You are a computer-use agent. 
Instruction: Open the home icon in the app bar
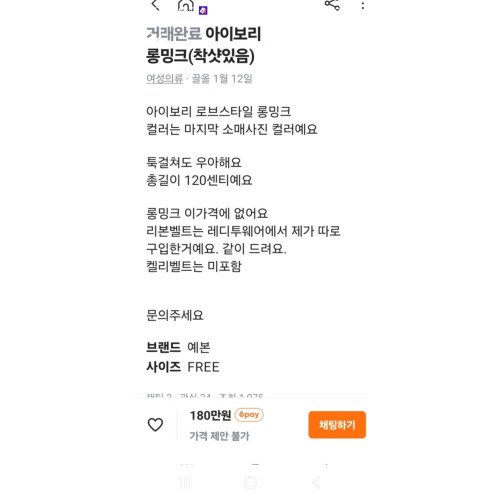pyautogui.click(x=186, y=5)
